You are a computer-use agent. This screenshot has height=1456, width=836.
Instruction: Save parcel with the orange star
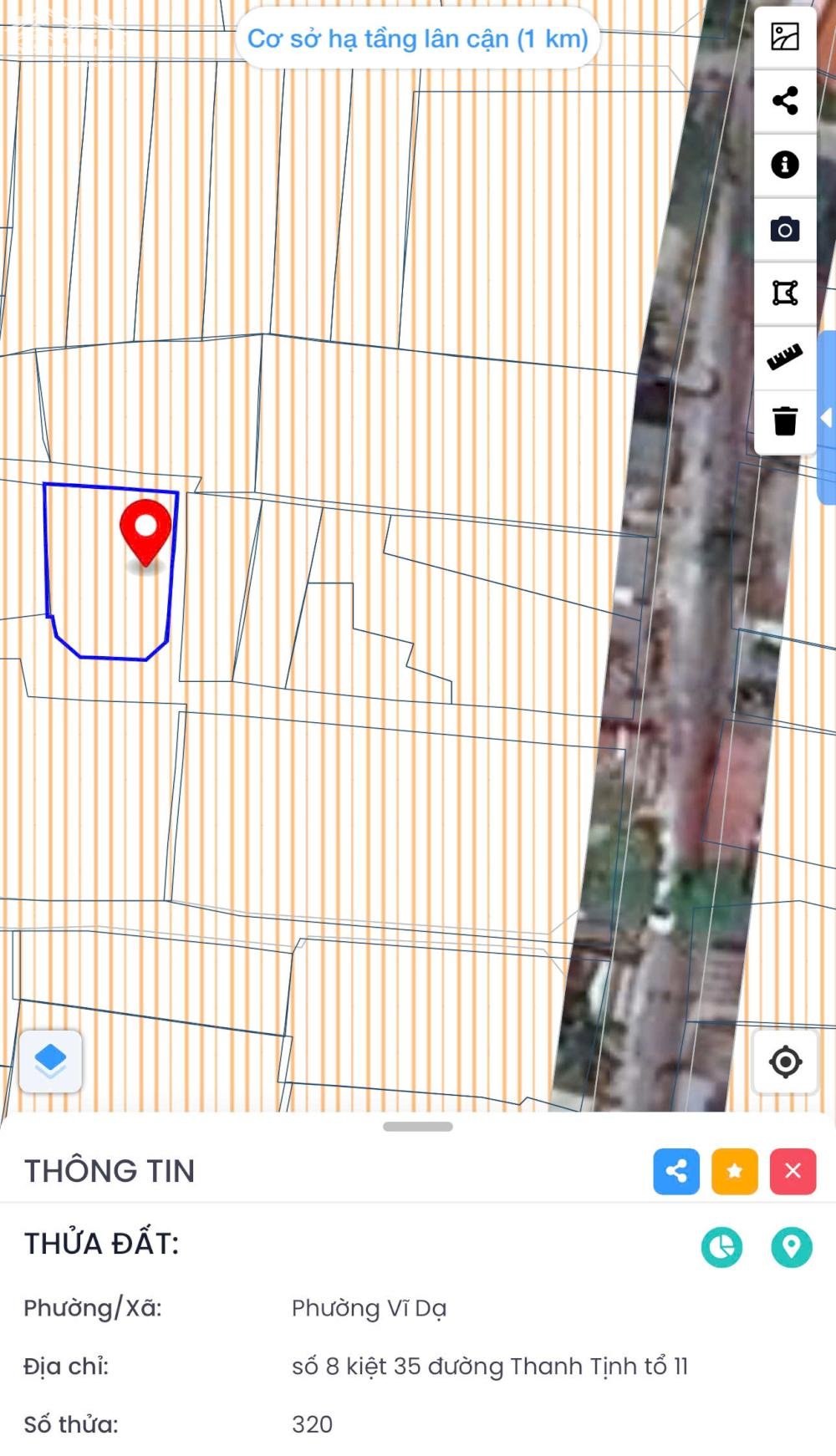(734, 1171)
